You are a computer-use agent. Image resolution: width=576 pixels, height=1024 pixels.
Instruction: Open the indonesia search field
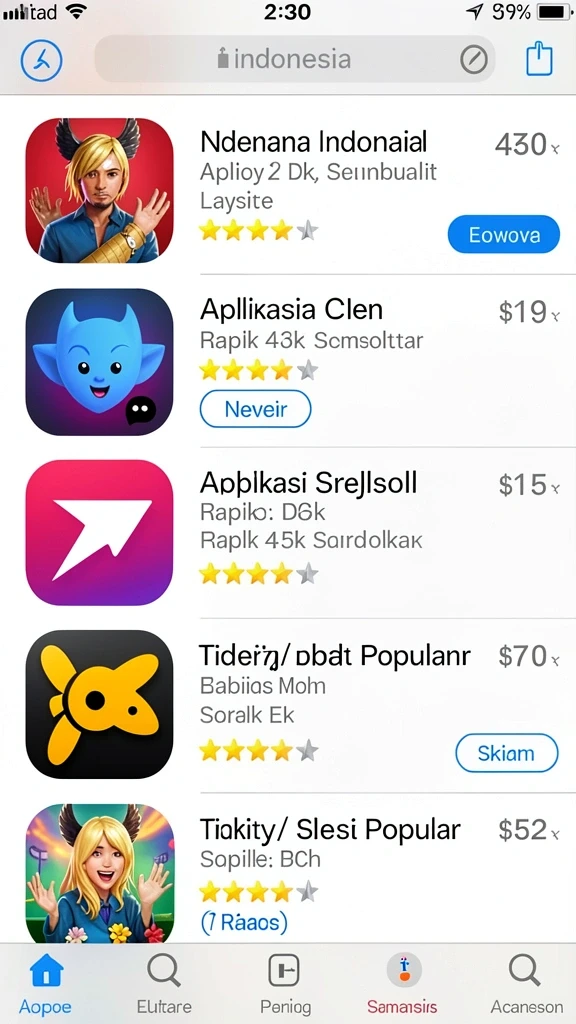point(295,59)
